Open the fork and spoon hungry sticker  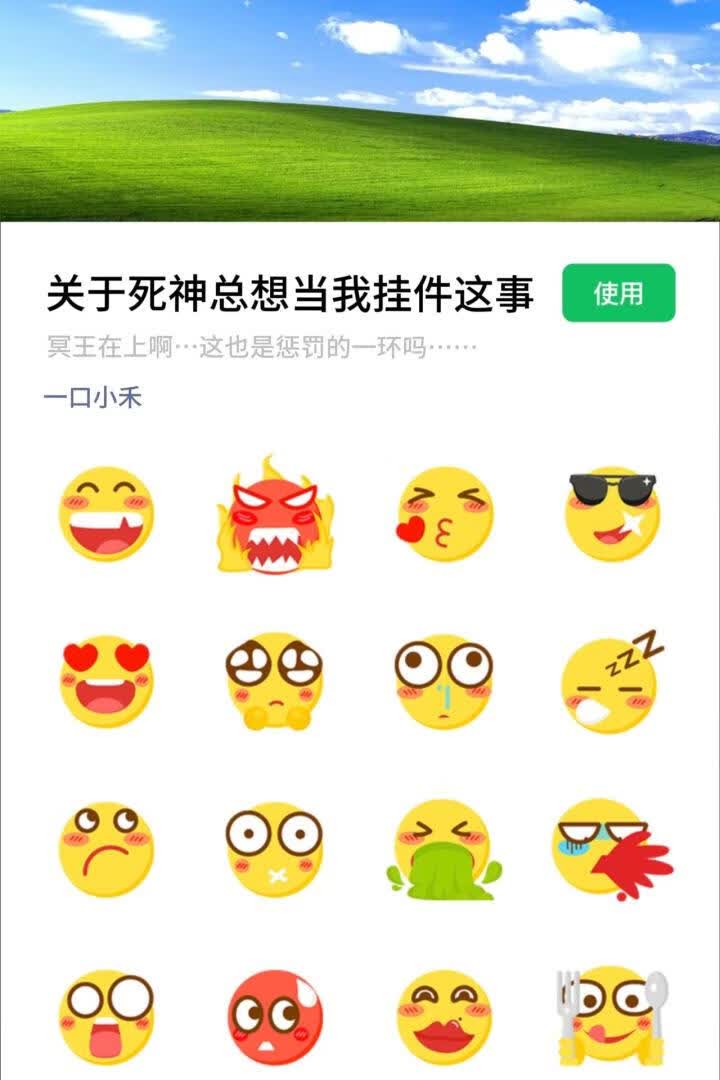(x=613, y=1017)
